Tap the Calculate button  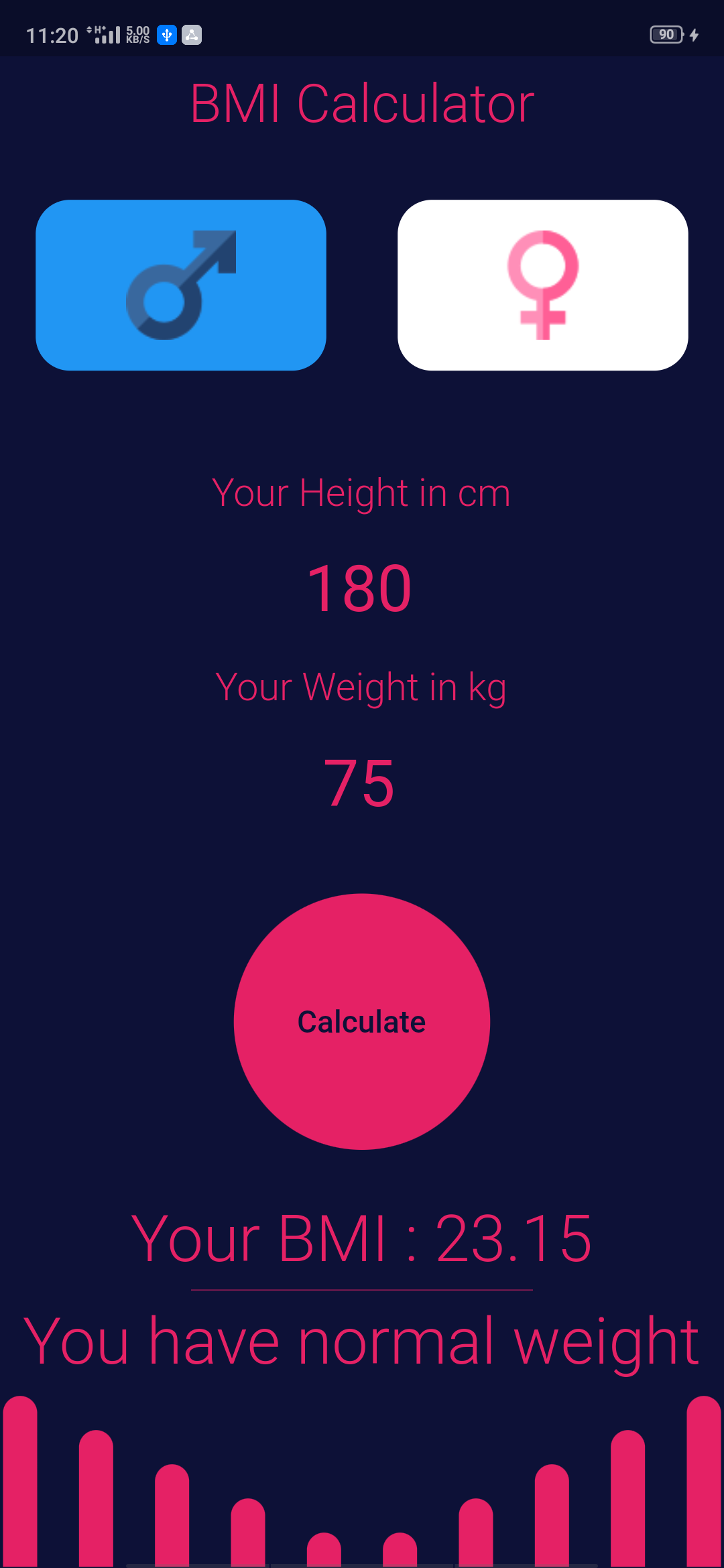coord(362,1021)
